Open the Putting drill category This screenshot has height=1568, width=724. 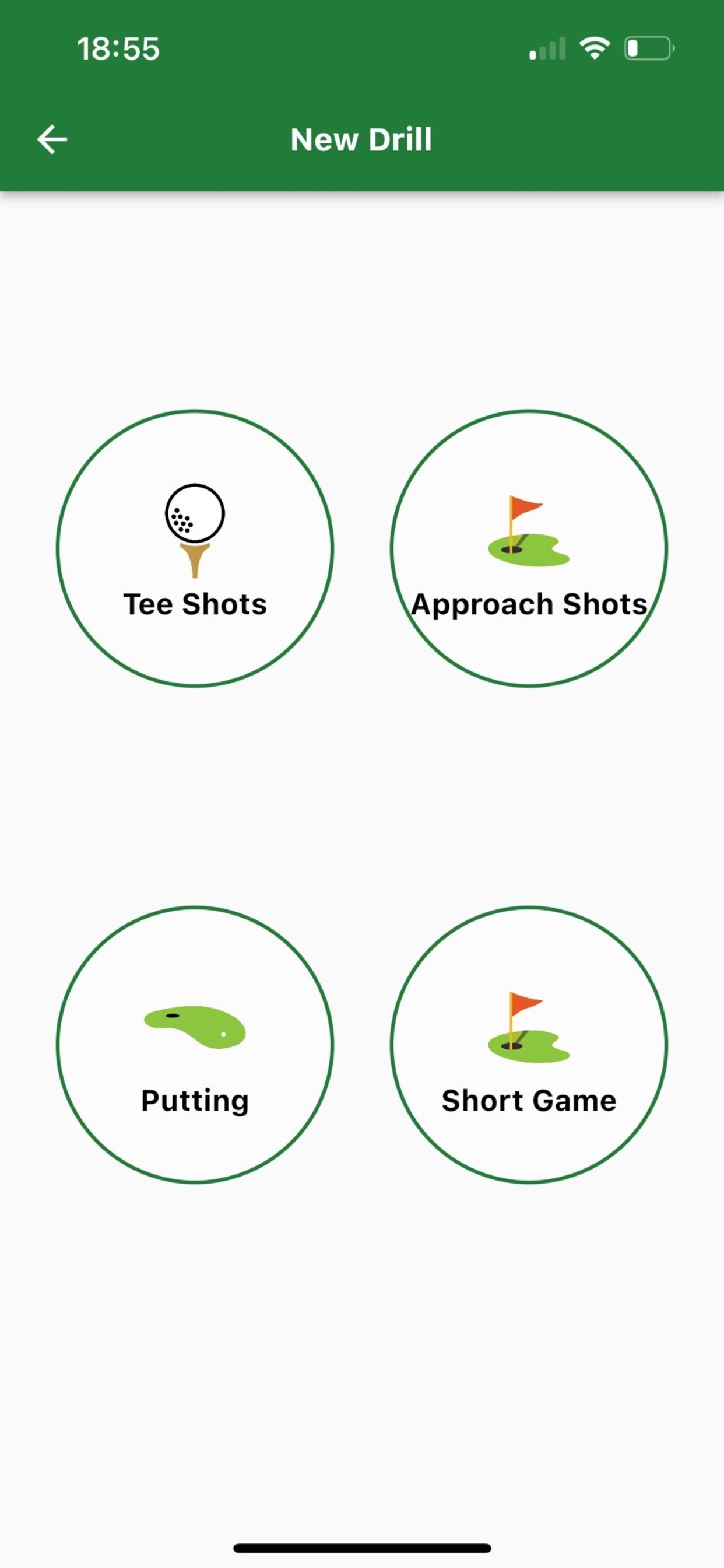click(195, 1045)
